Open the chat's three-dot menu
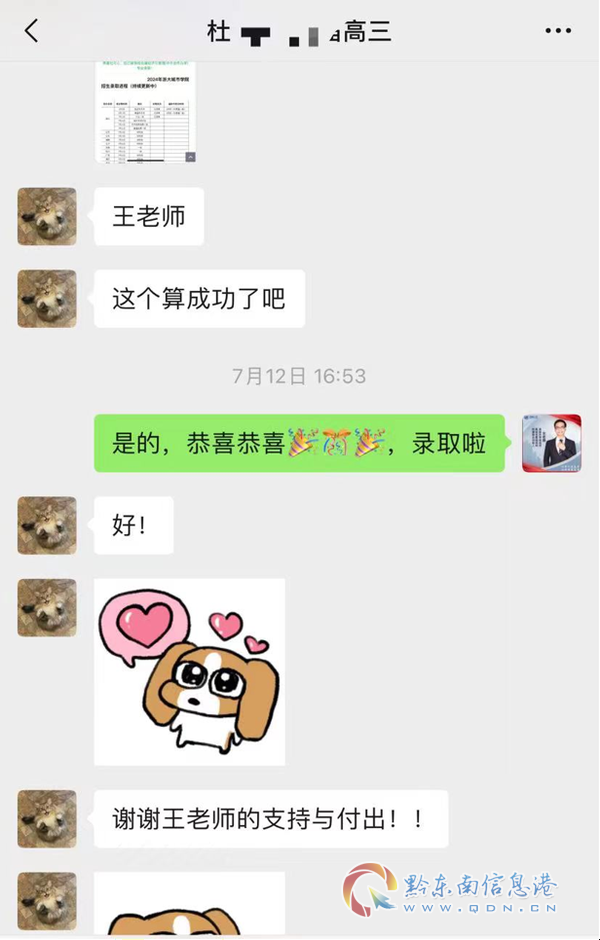The image size is (600, 940). click(558, 31)
